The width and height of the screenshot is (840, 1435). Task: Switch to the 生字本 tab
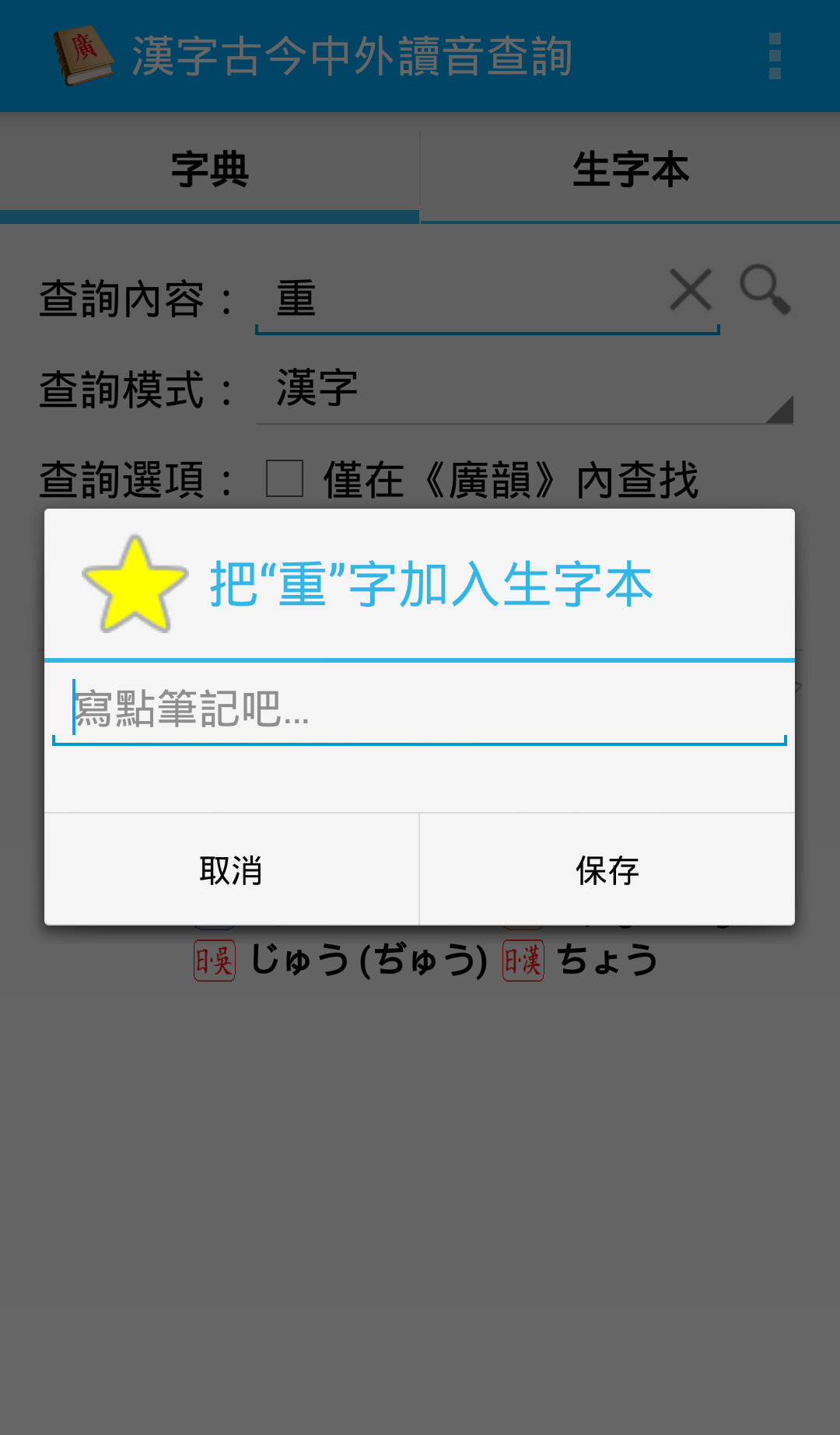(x=630, y=171)
